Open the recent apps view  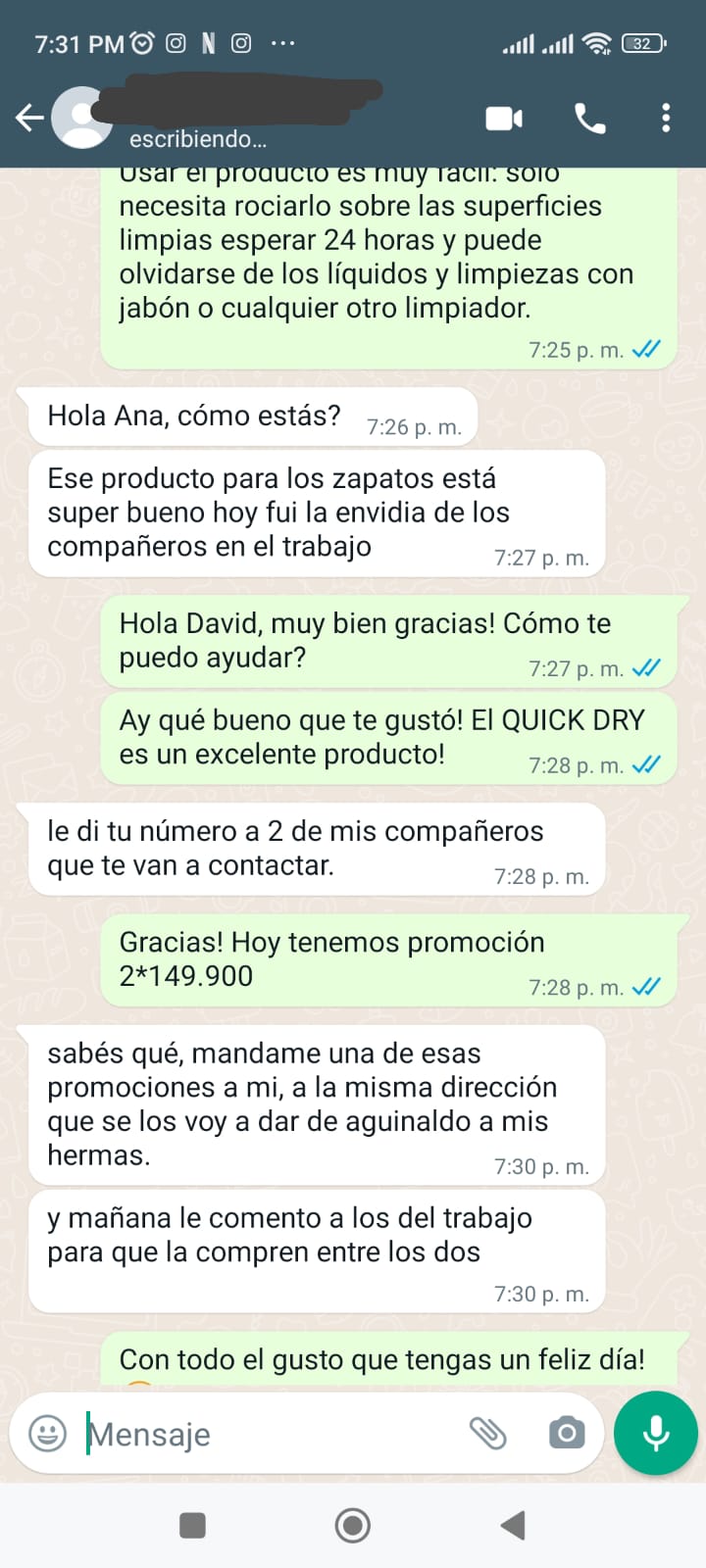click(193, 1525)
